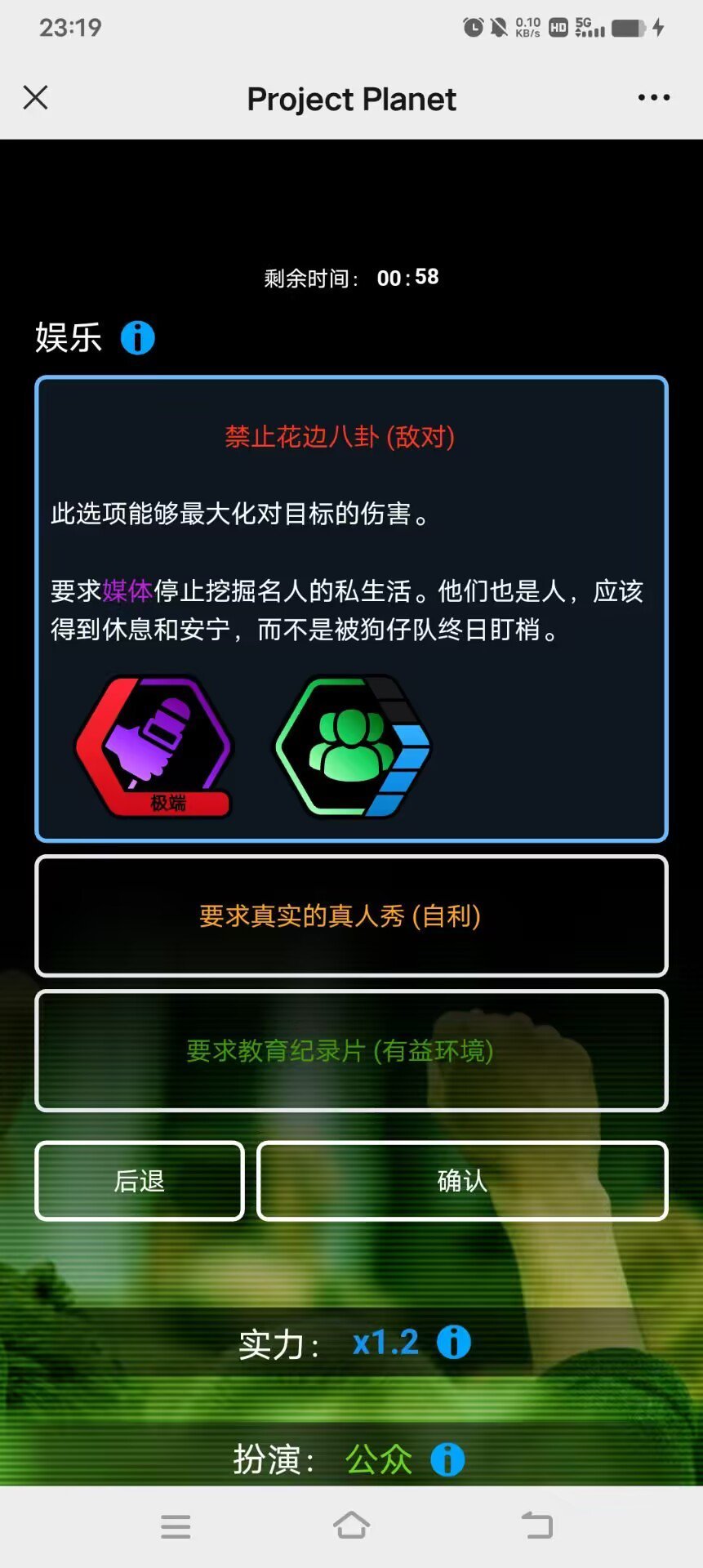Open the three-dot overflow menu

coord(653,98)
